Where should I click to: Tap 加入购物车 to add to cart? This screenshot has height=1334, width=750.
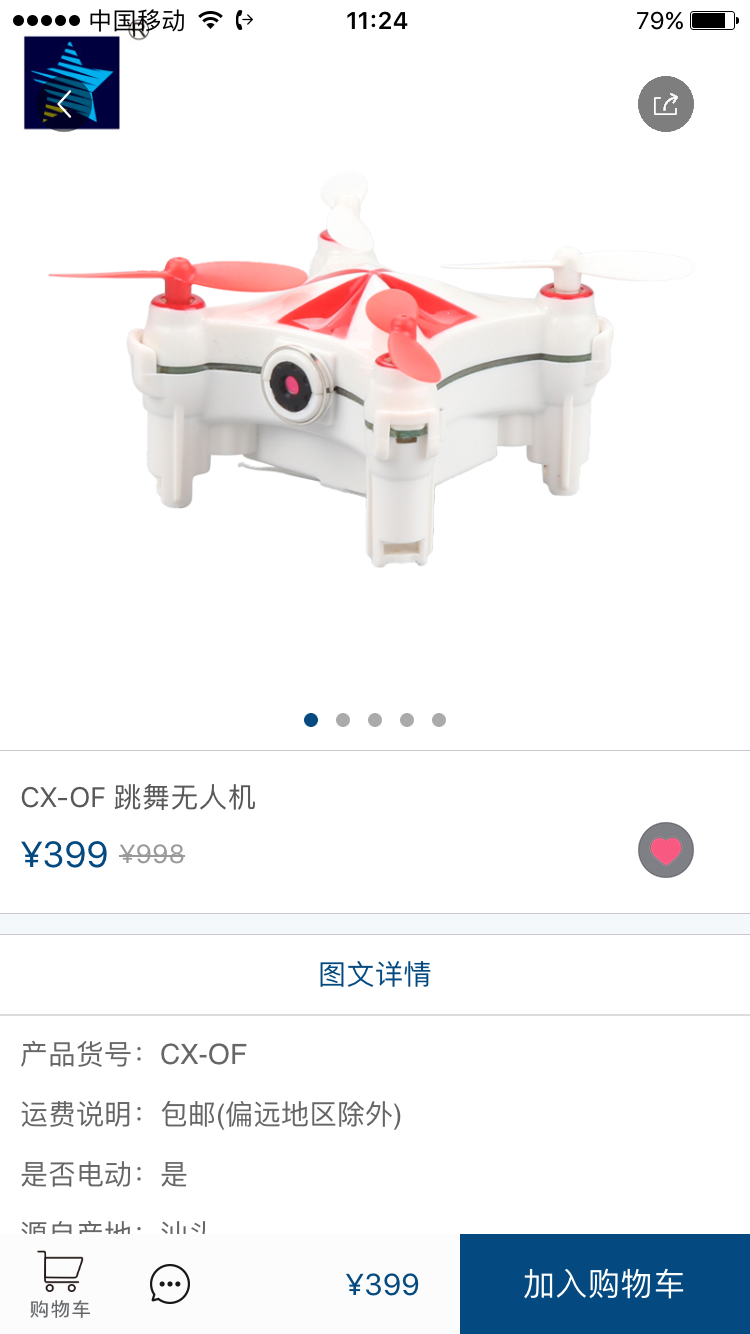coord(604,1284)
